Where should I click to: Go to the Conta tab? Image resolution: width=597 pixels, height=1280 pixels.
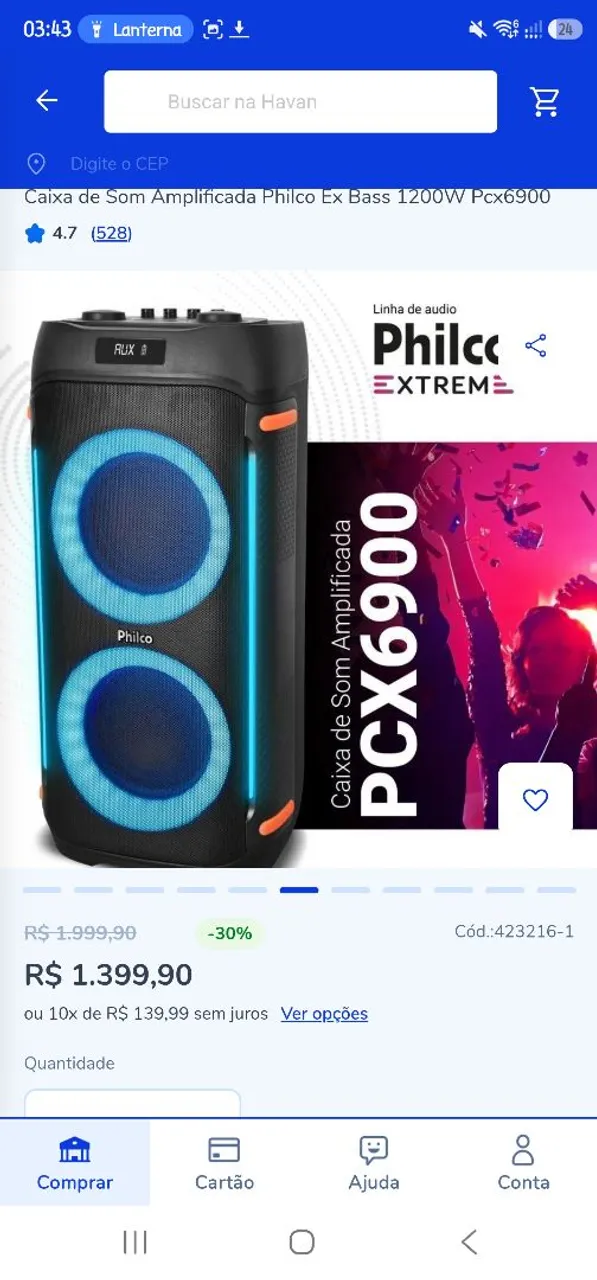tap(523, 1163)
